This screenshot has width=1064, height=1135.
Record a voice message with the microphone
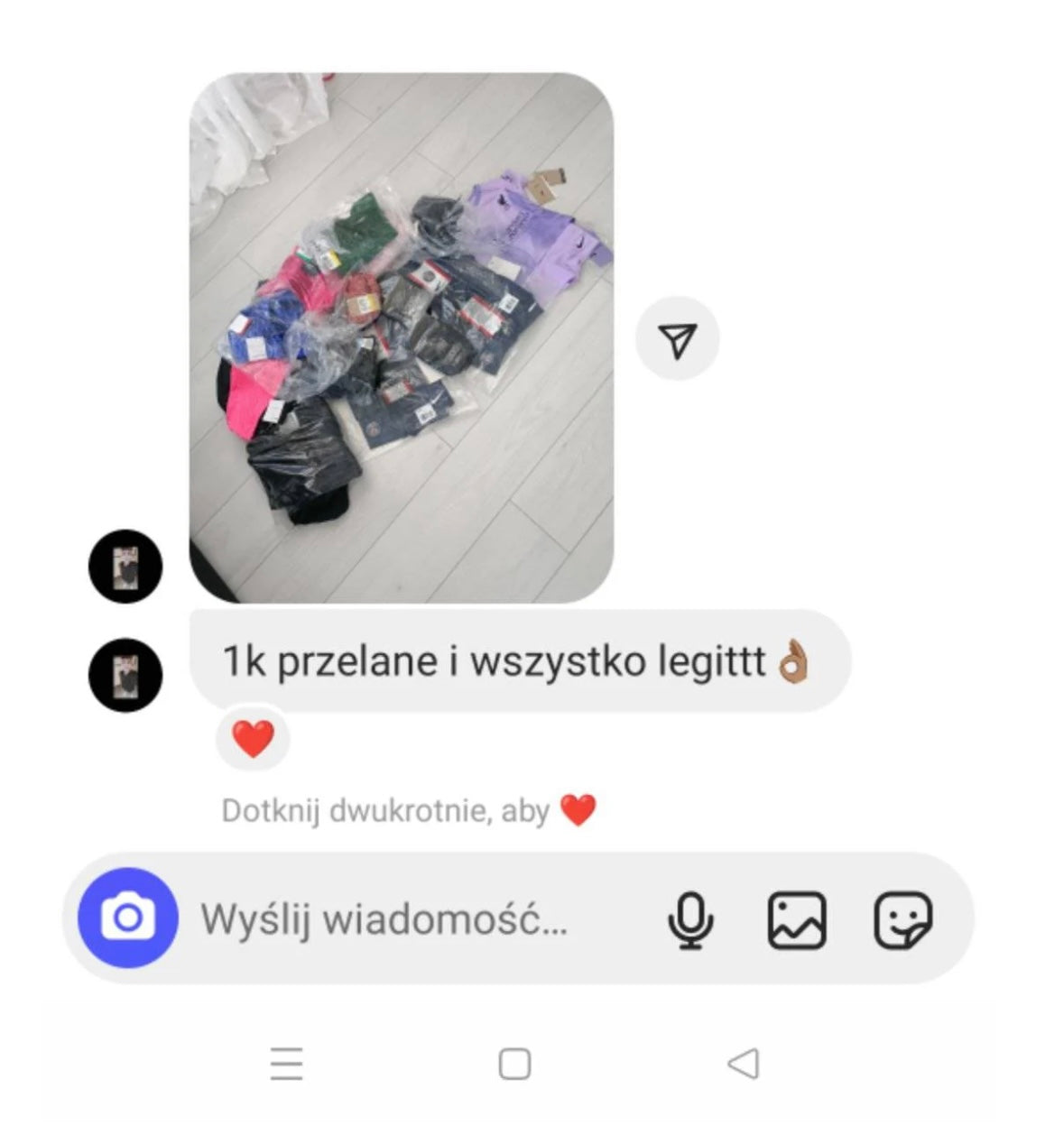(690, 920)
